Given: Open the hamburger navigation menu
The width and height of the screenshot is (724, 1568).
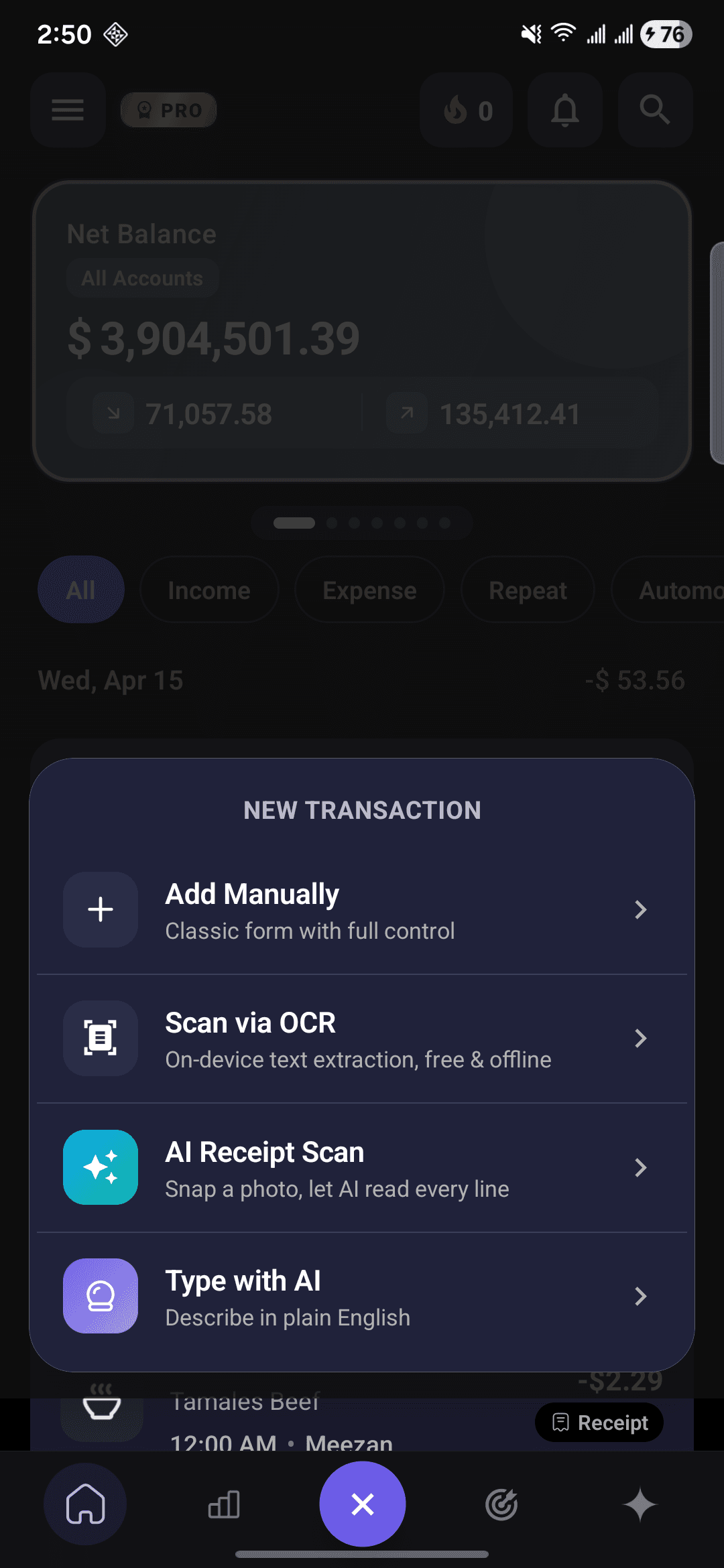Looking at the screenshot, I should (68, 110).
